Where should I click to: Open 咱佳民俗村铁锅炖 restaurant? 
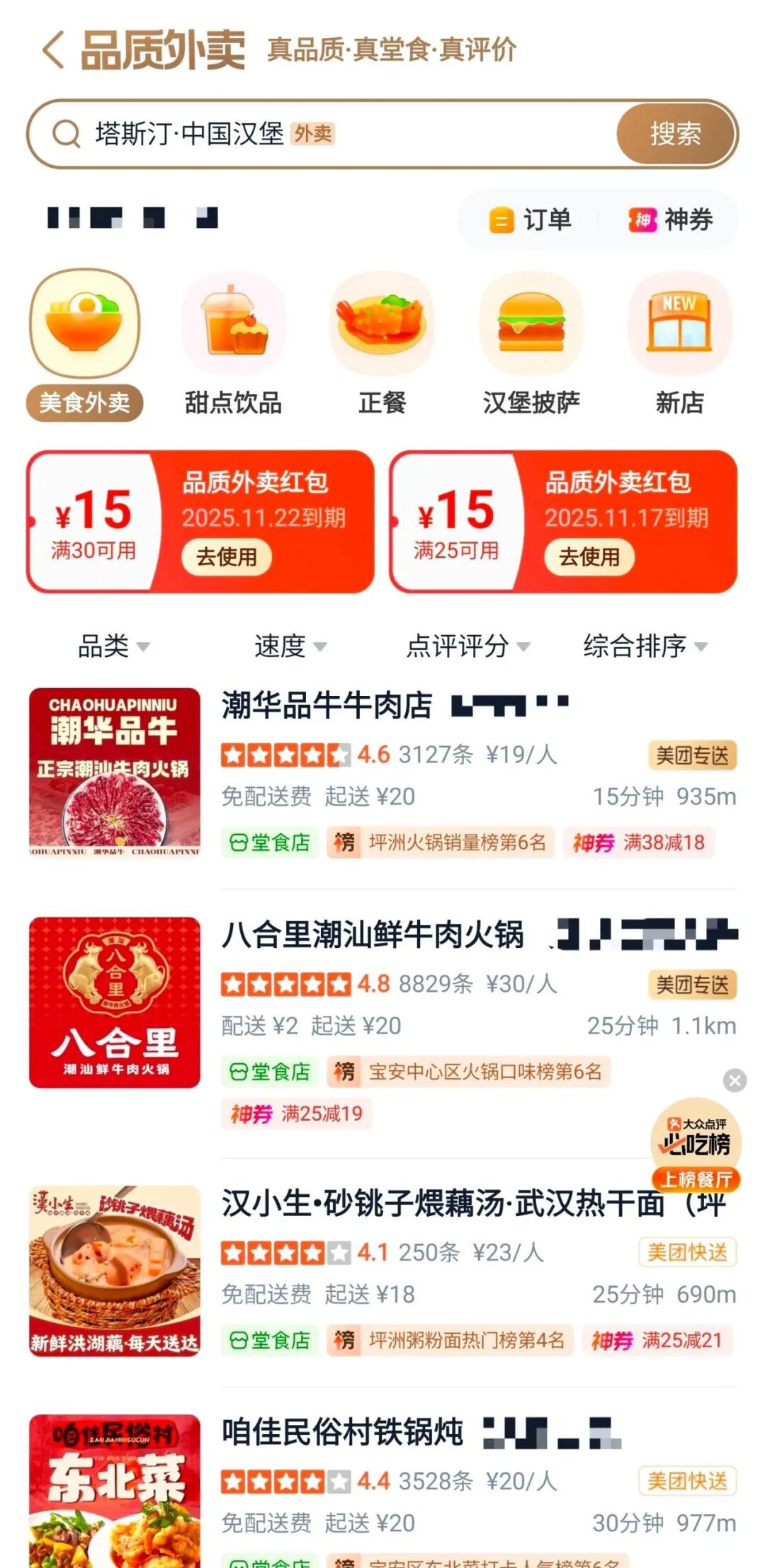click(342, 1432)
